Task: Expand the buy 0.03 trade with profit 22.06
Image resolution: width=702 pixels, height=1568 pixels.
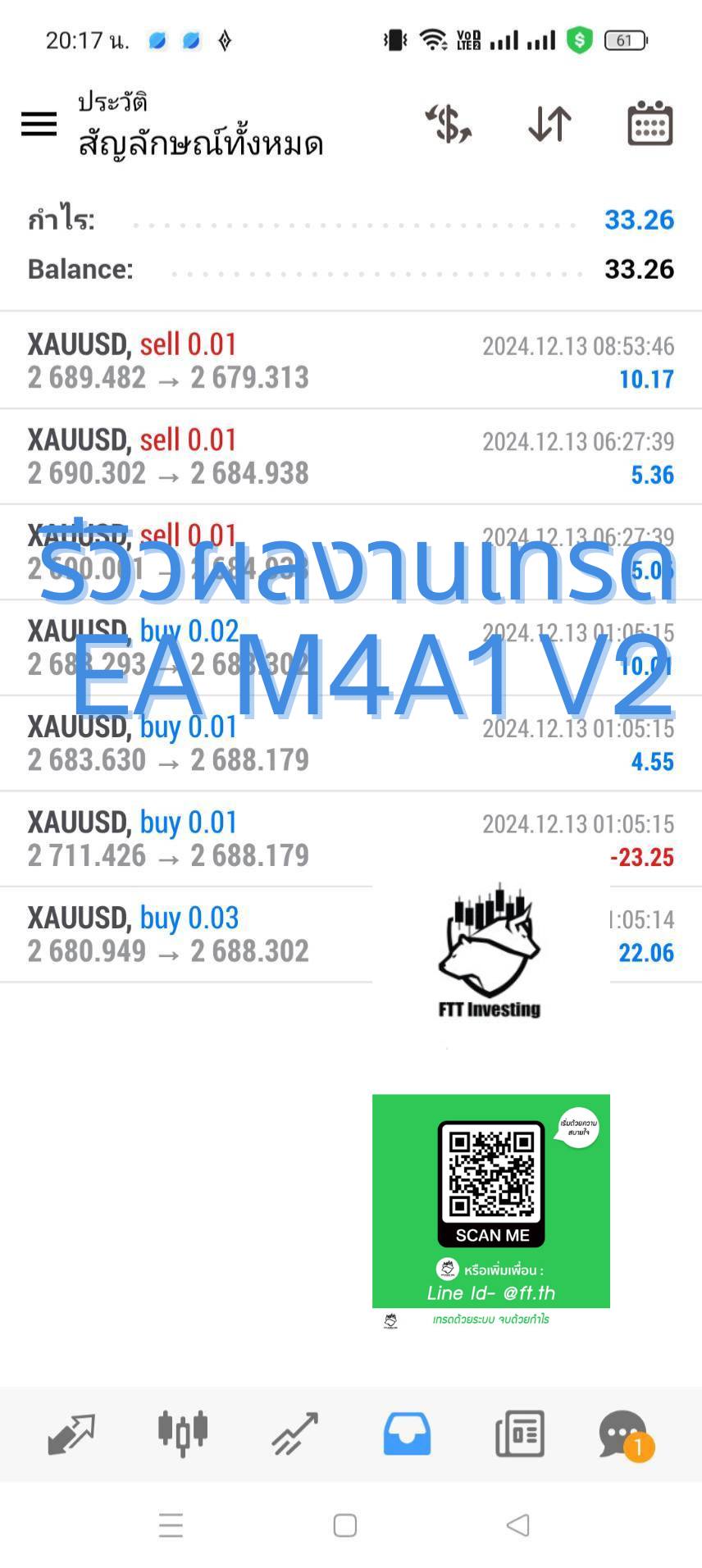Action: click(351, 935)
